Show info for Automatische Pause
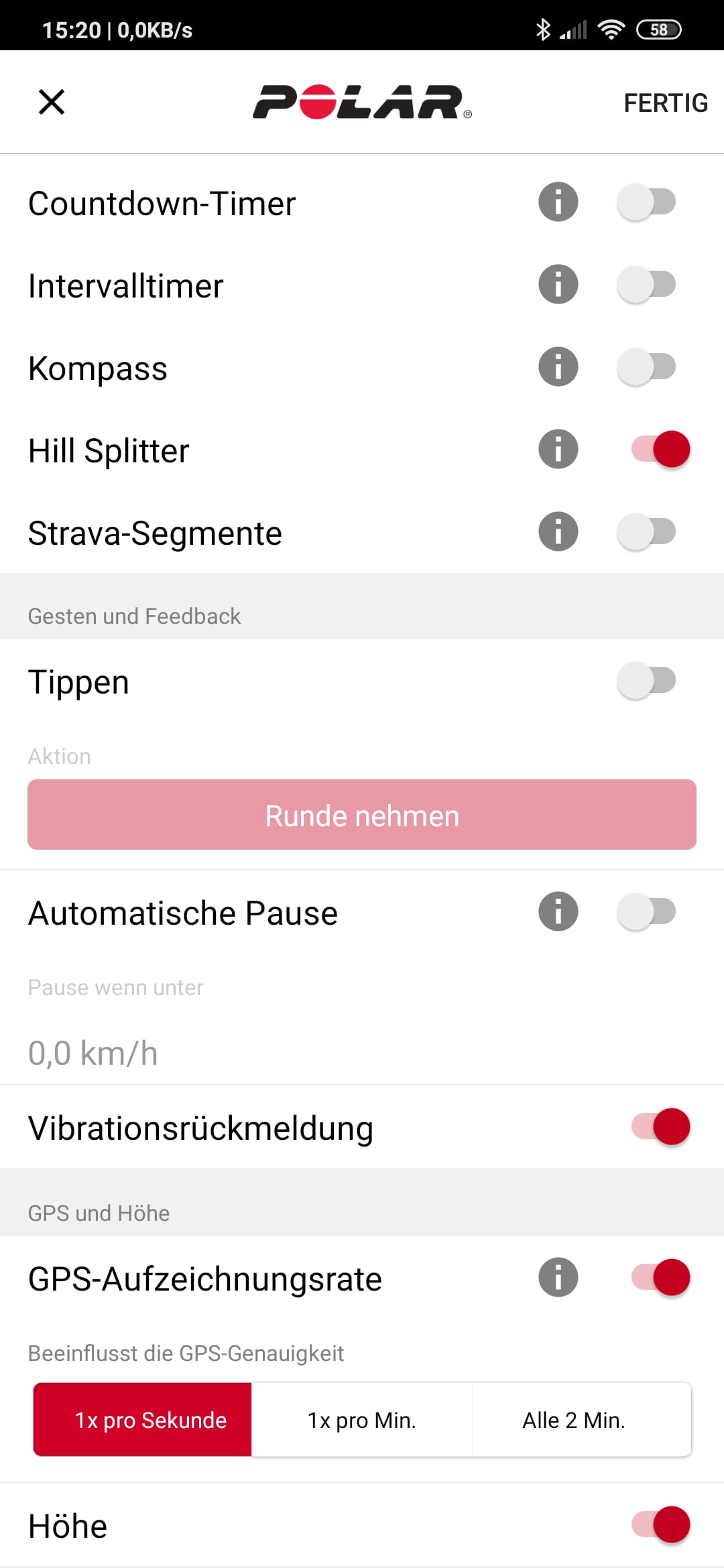The height and width of the screenshot is (1568, 724). click(558, 911)
